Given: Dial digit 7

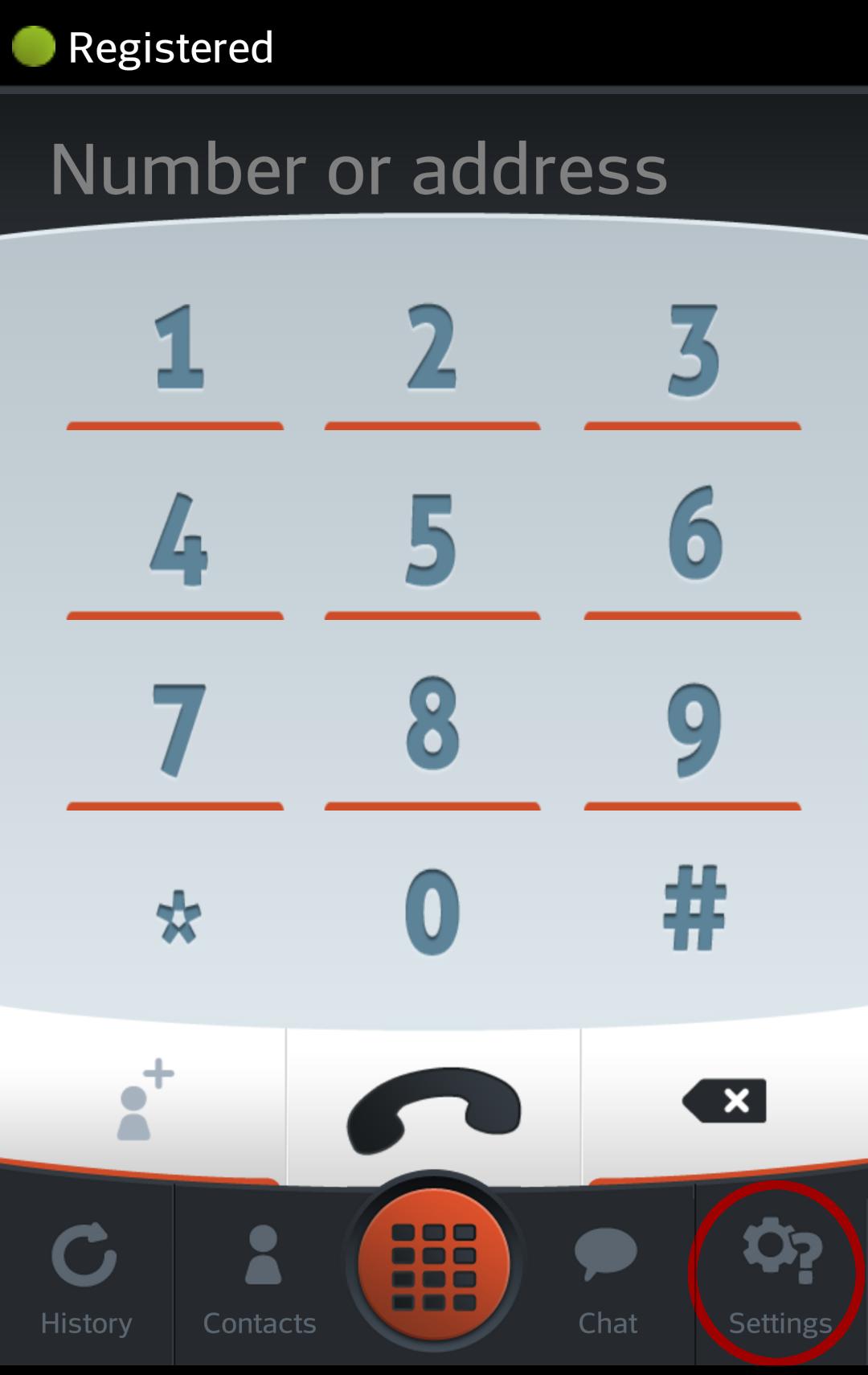Looking at the screenshot, I should click(x=176, y=730).
